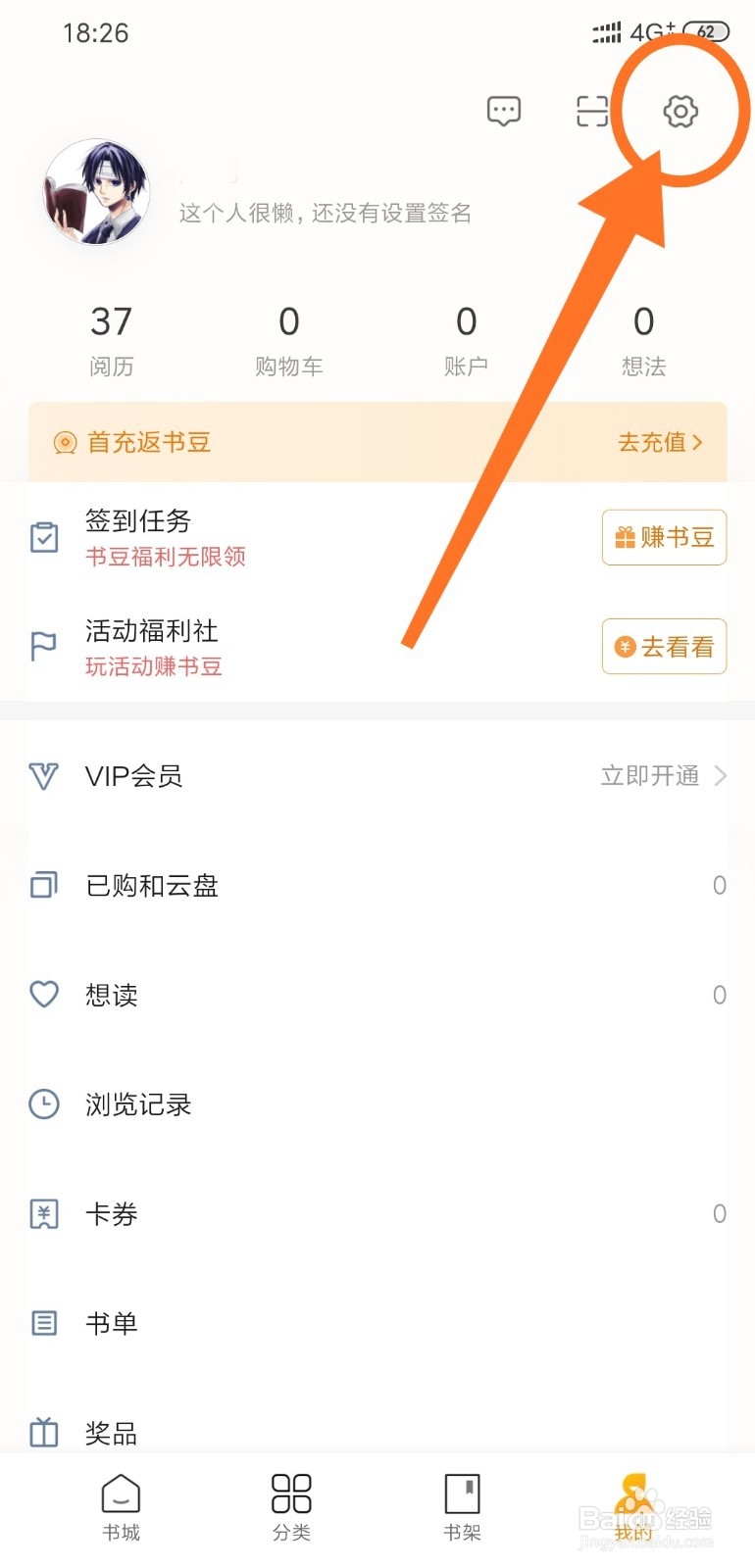Open 活动福利社 activity benefits section

tap(152, 631)
